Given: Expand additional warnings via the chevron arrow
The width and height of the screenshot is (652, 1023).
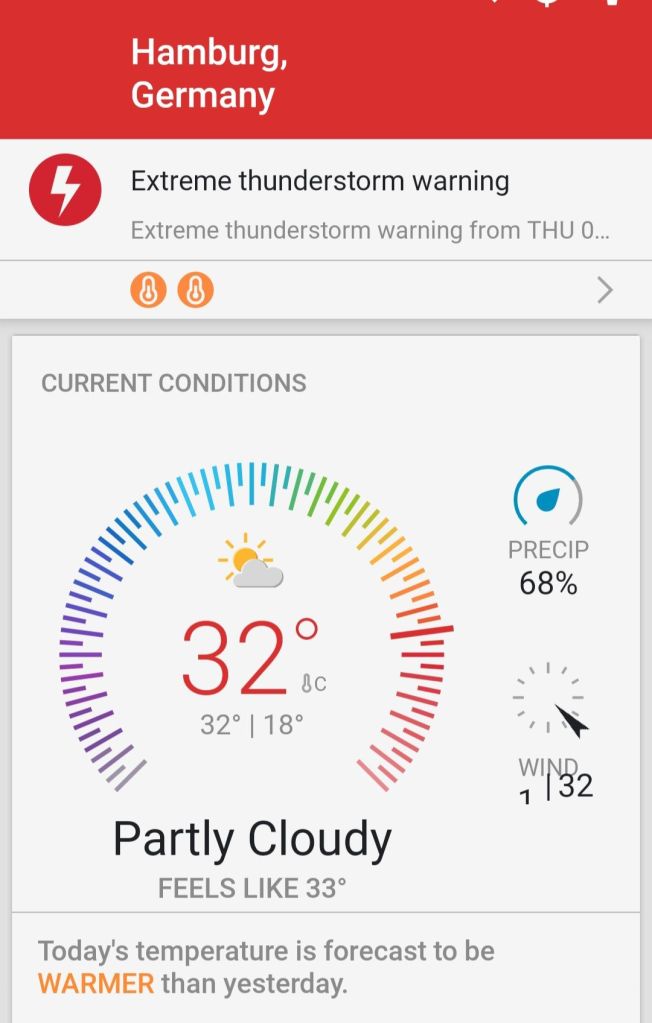Looking at the screenshot, I should point(605,291).
